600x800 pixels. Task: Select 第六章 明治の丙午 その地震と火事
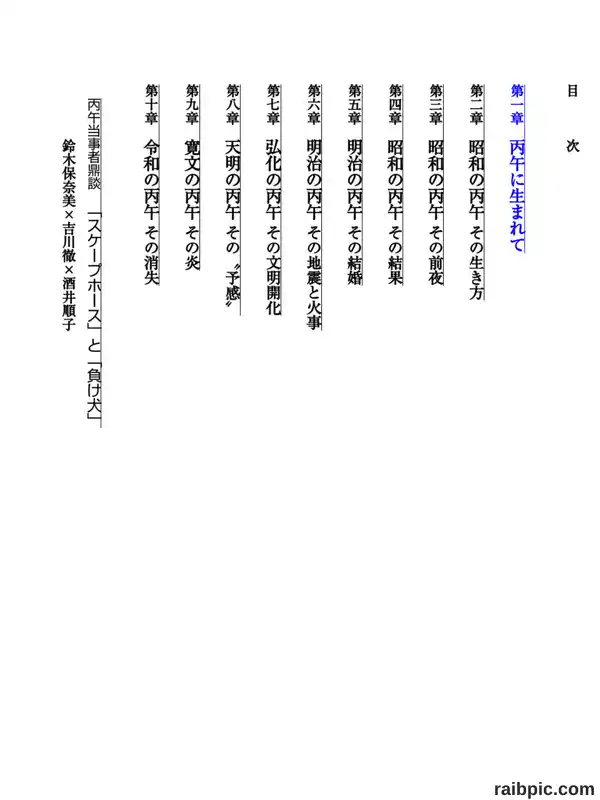[314, 208]
